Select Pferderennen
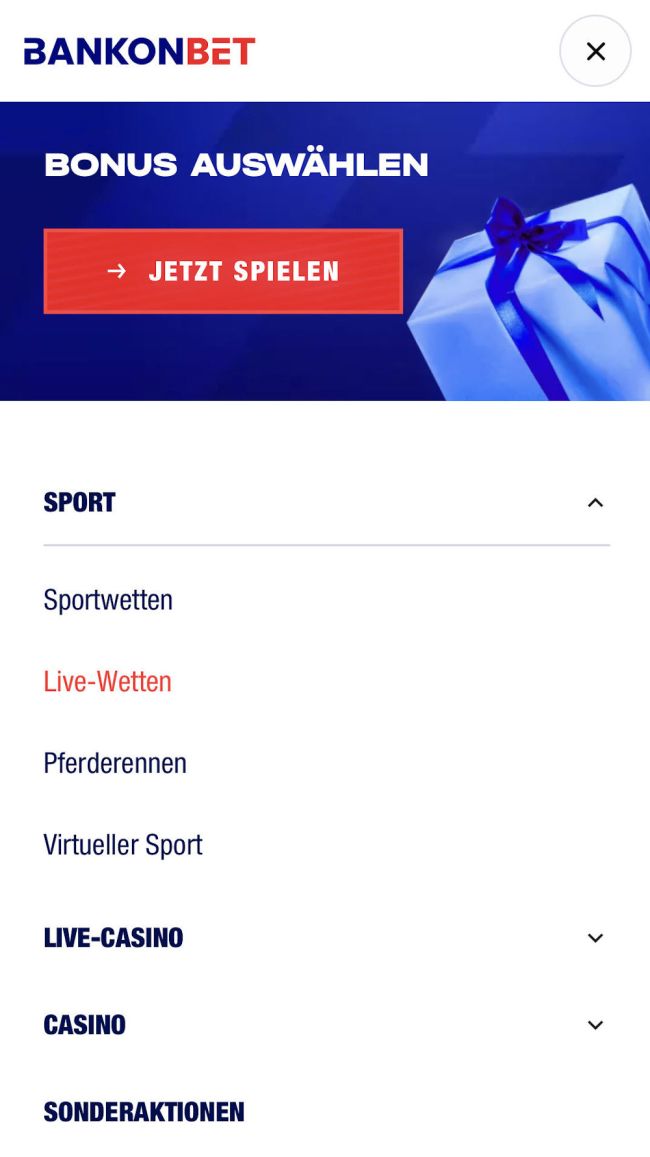The image size is (650, 1157). 115,764
